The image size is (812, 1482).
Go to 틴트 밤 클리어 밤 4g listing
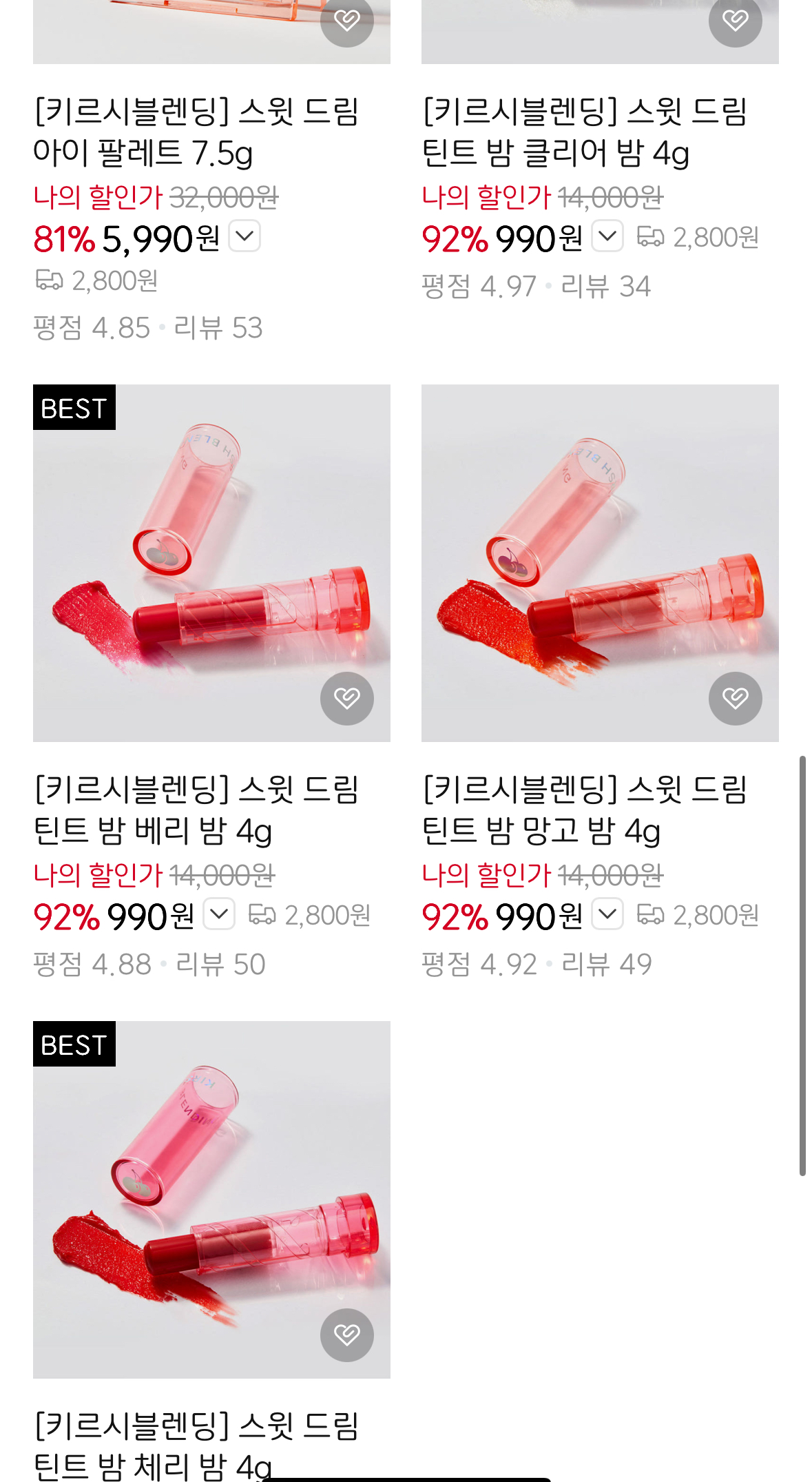[x=585, y=132]
